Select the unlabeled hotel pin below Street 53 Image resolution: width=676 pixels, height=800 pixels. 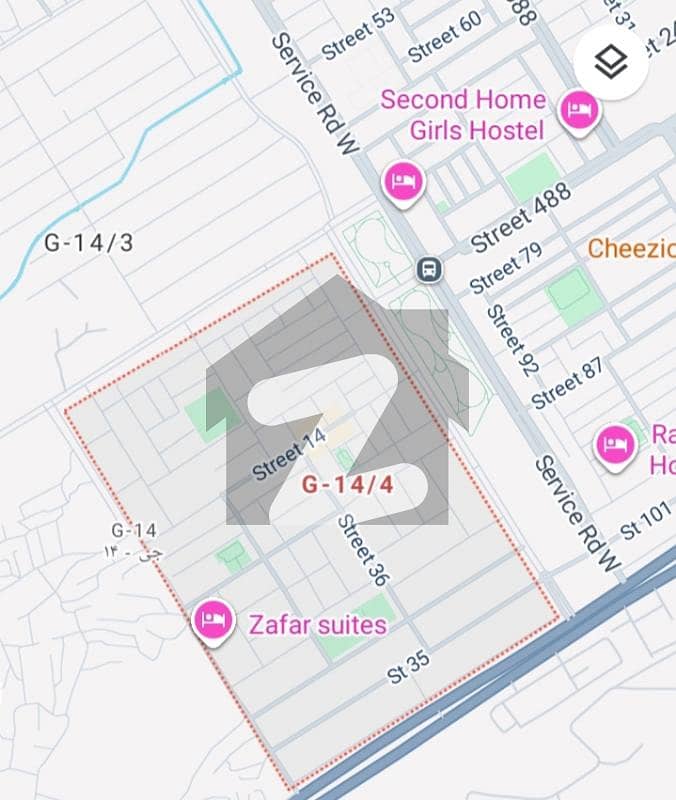point(403,183)
